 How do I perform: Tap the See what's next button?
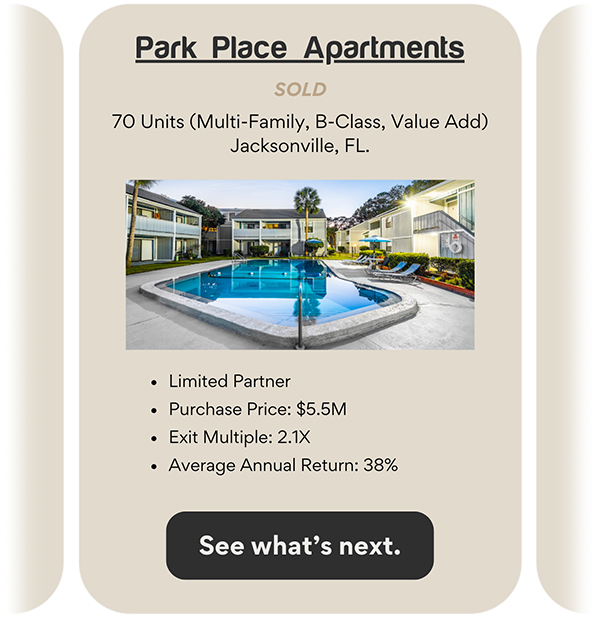[299, 546]
